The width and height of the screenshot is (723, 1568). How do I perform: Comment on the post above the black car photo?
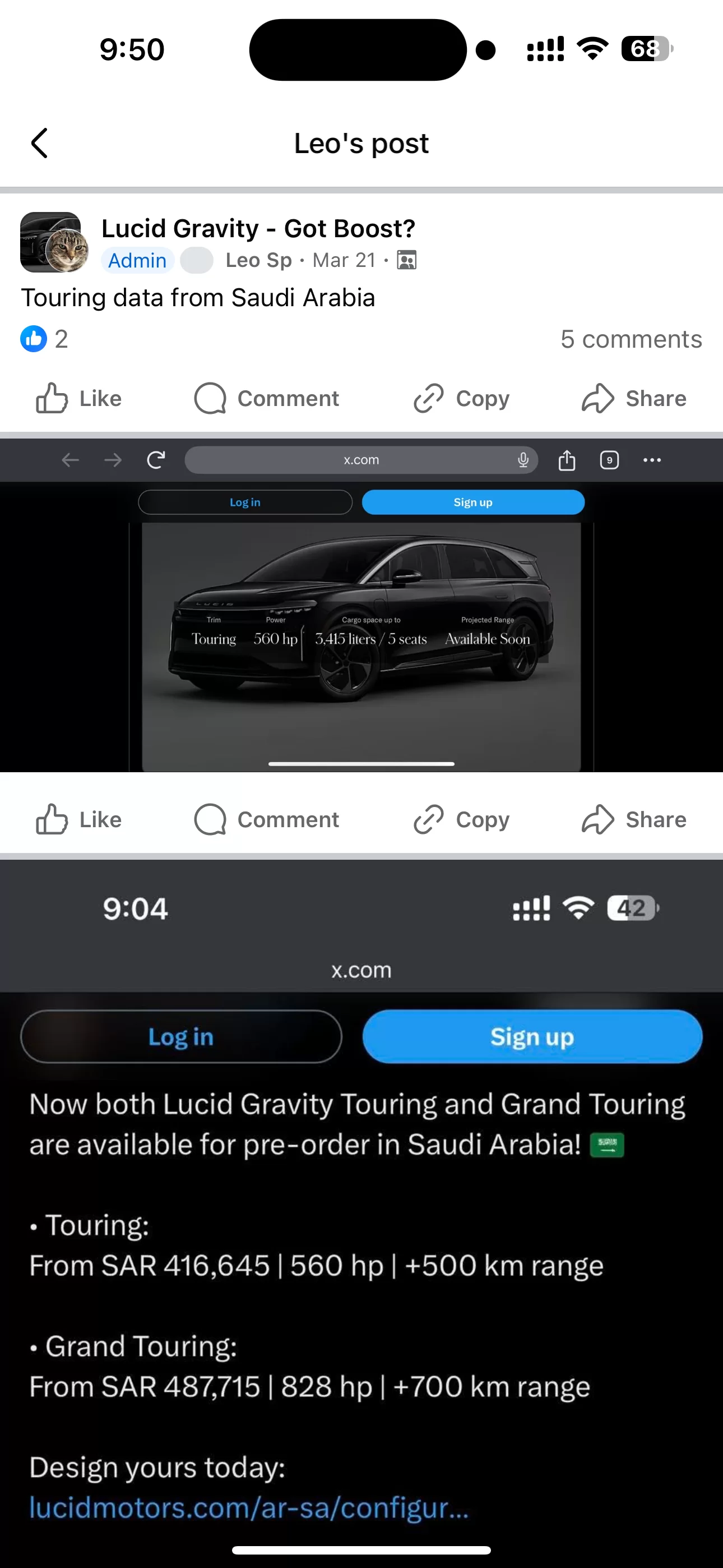267,398
